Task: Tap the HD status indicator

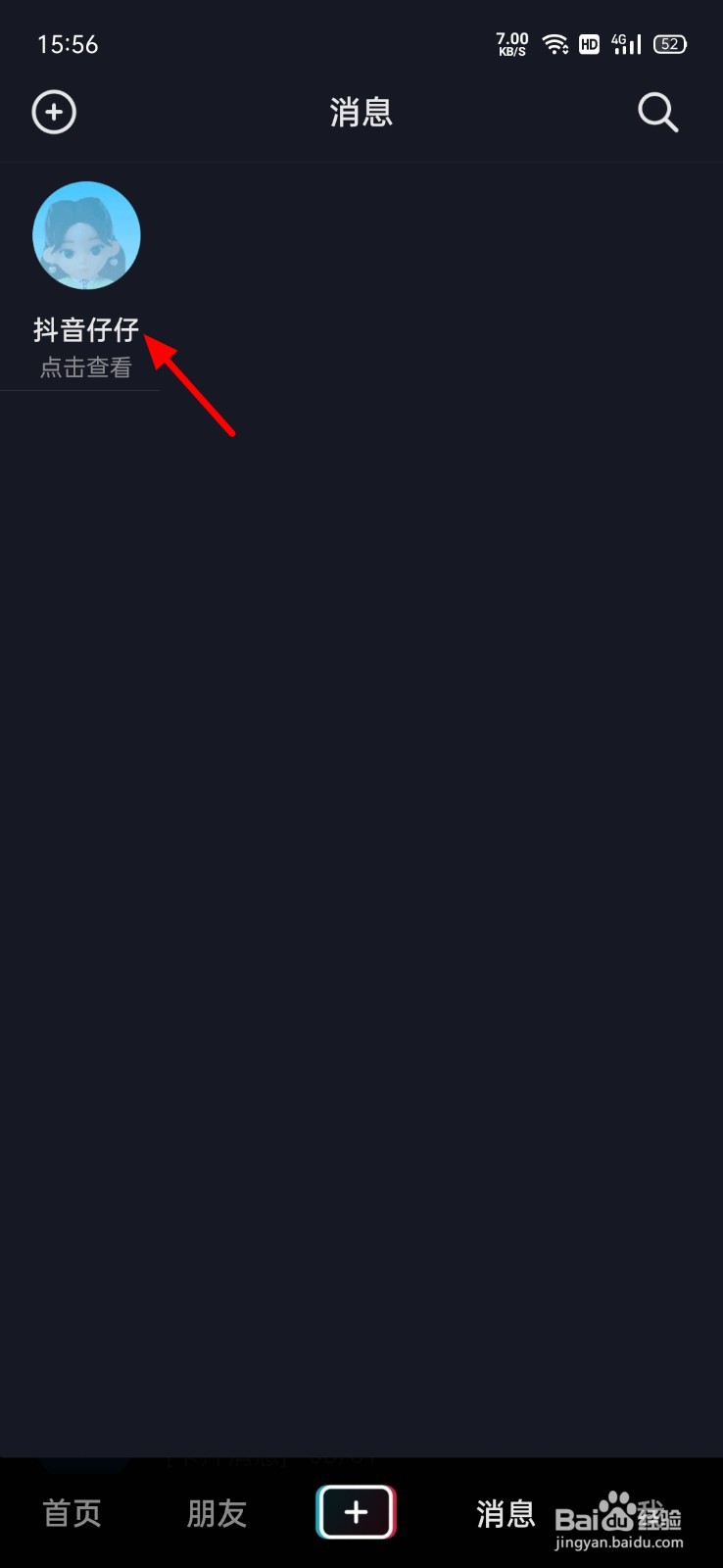Action: tap(589, 44)
